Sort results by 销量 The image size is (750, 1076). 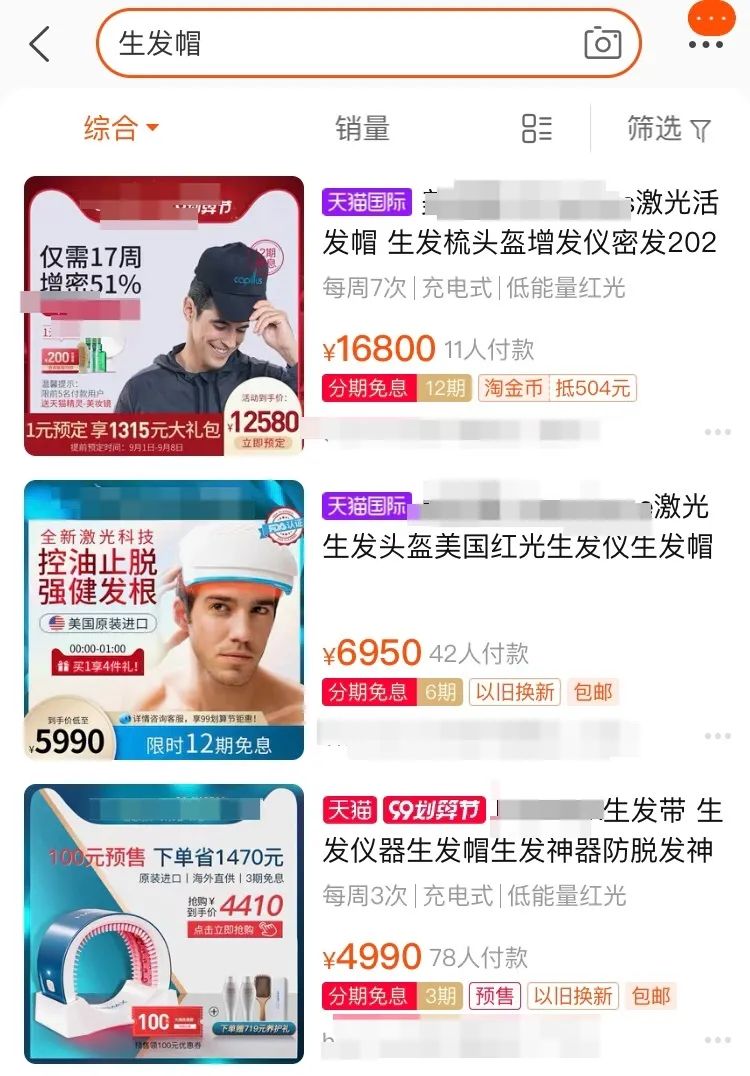362,128
